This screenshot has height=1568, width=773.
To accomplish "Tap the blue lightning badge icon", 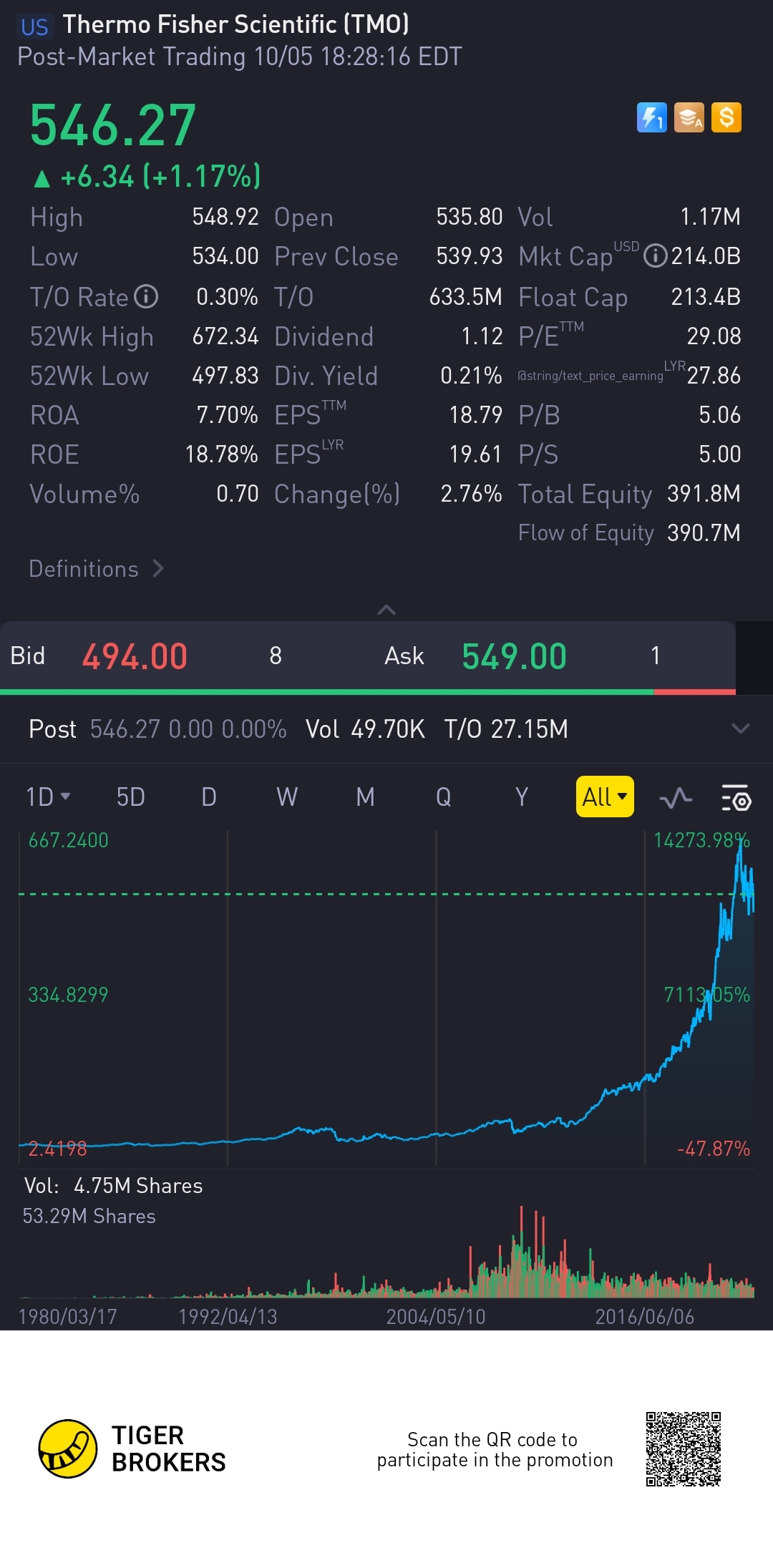I will point(651,117).
